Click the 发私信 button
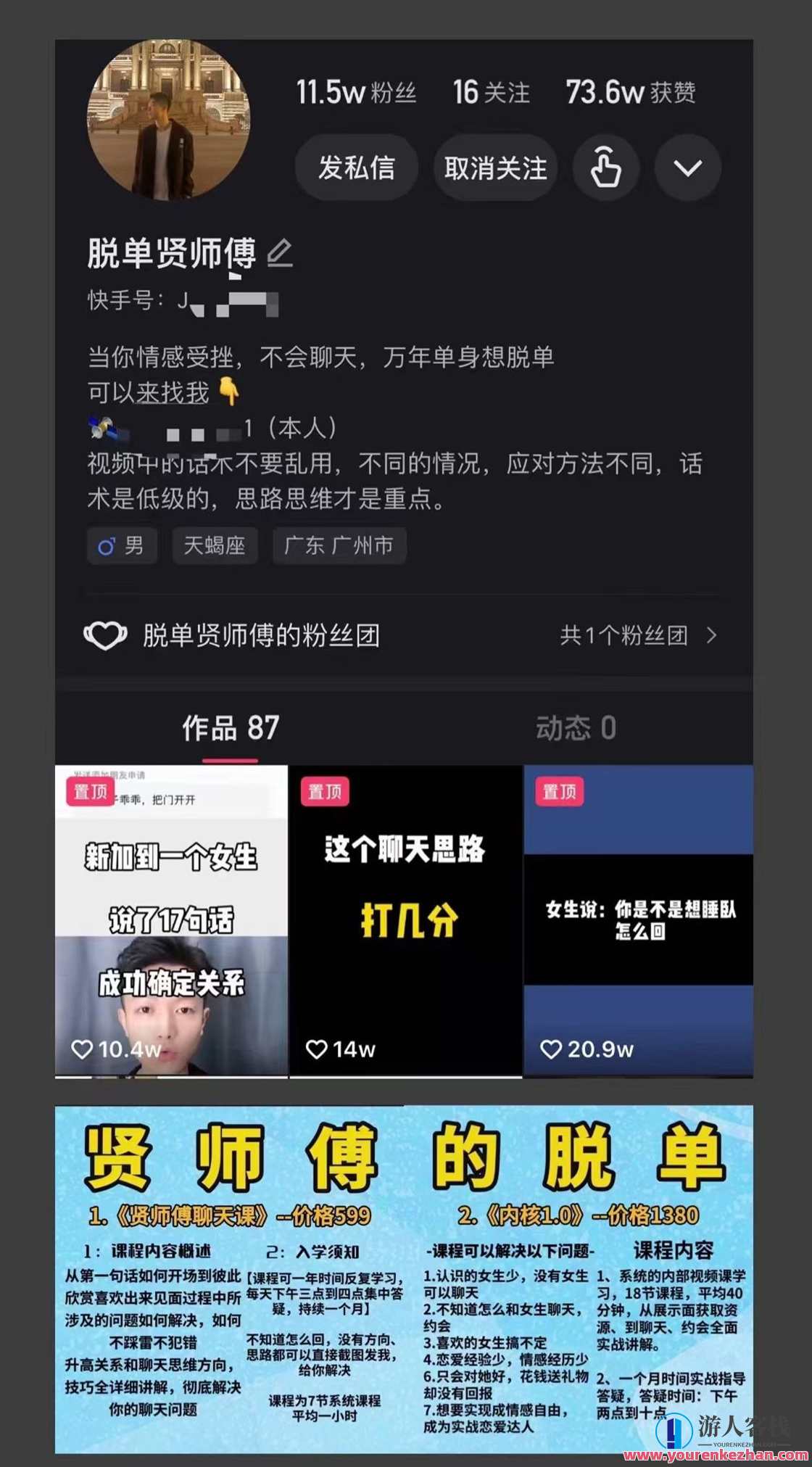This screenshot has height=1467, width=812. click(x=356, y=168)
